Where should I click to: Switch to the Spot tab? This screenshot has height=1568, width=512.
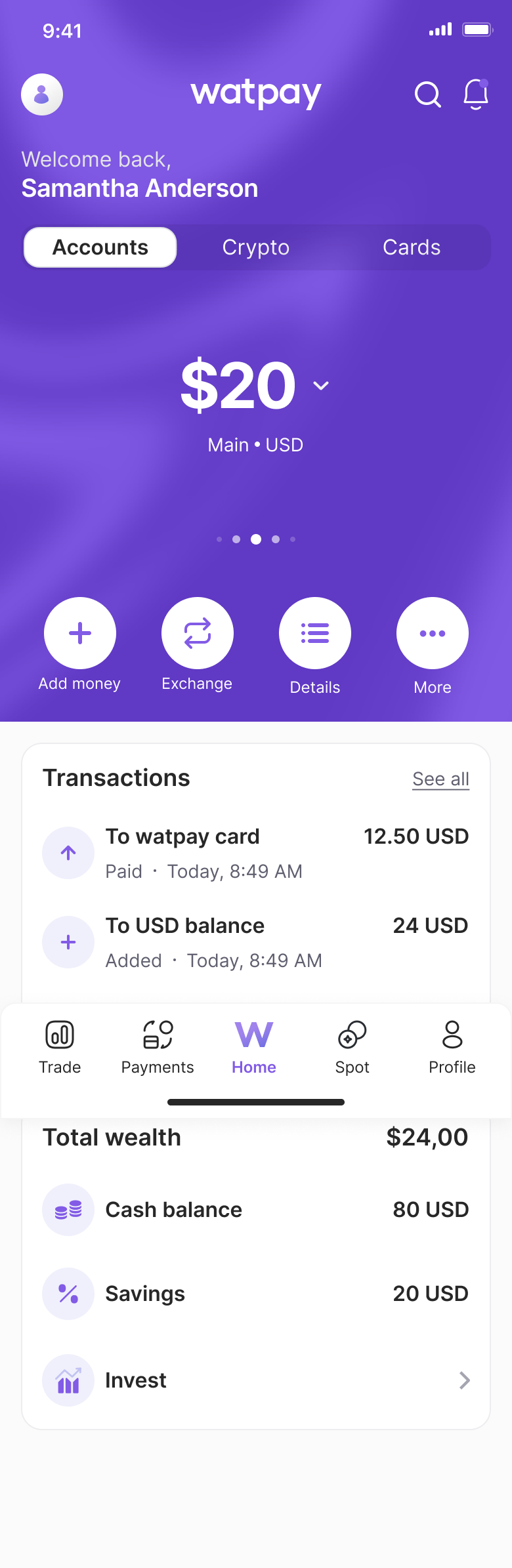click(352, 1047)
